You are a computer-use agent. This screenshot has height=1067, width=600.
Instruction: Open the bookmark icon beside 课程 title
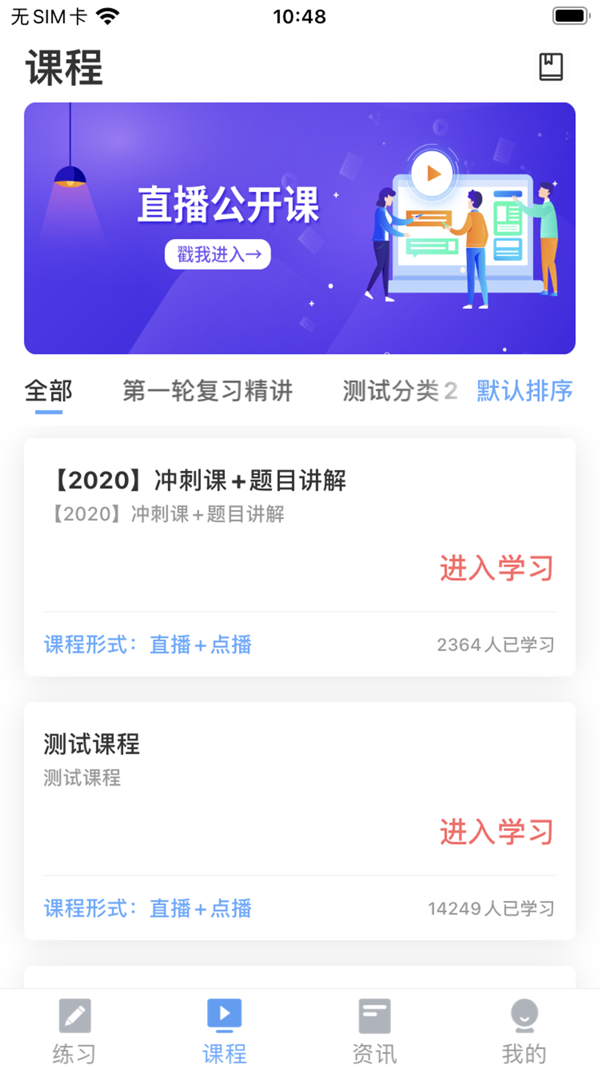coord(551,67)
